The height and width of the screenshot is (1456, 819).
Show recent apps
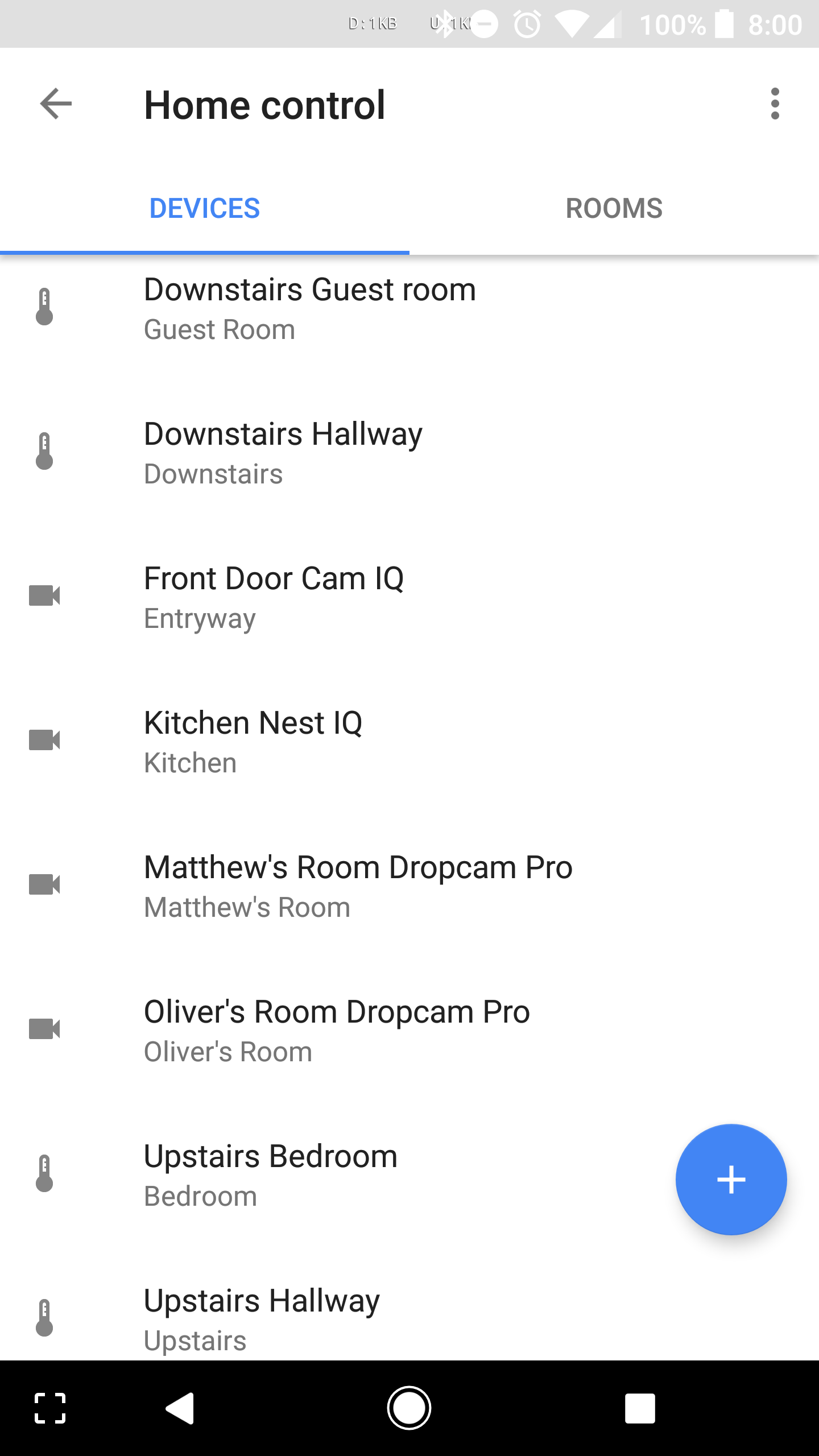[x=640, y=1408]
